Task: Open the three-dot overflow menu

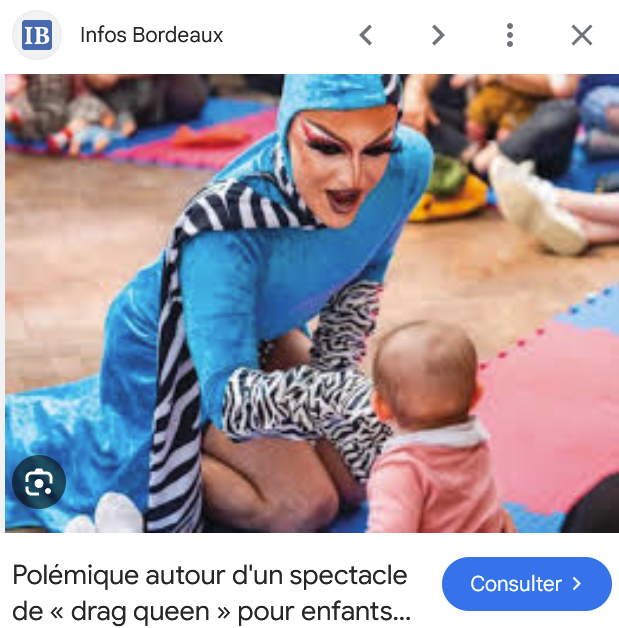Action: tap(509, 36)
